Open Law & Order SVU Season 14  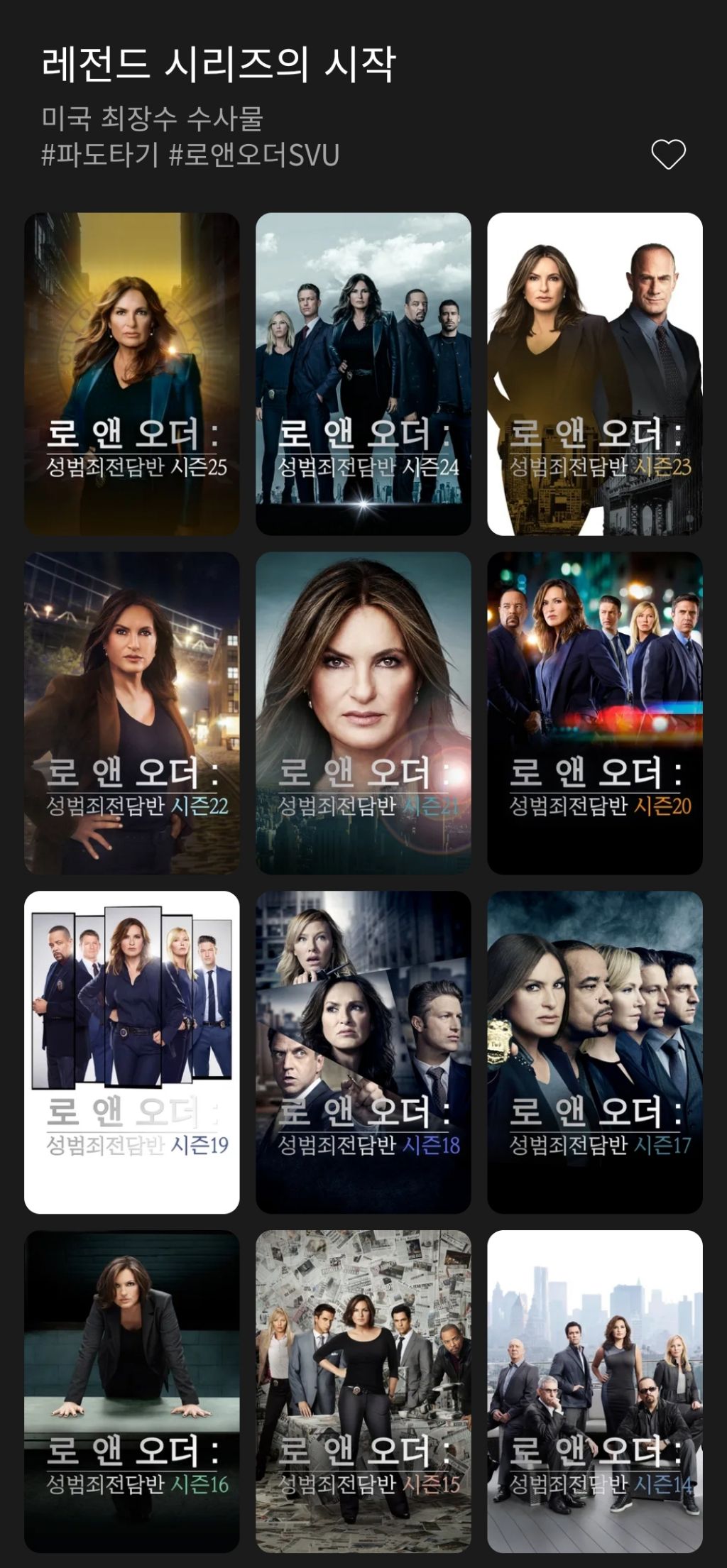pyautogui.click(x=594, y=1391)
